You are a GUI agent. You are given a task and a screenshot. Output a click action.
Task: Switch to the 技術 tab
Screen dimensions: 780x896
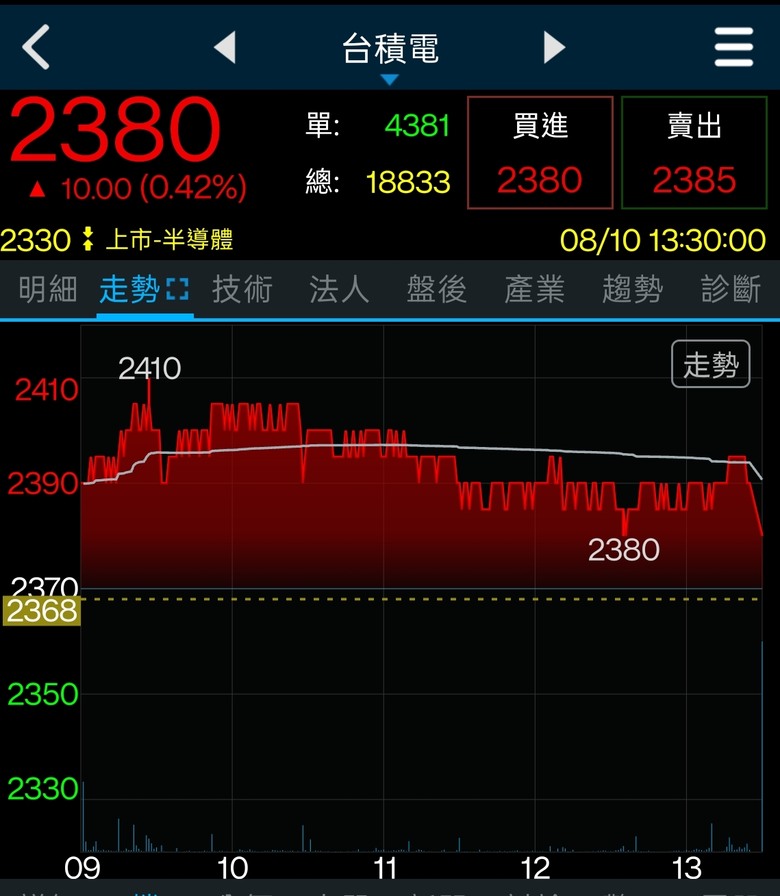242,289
